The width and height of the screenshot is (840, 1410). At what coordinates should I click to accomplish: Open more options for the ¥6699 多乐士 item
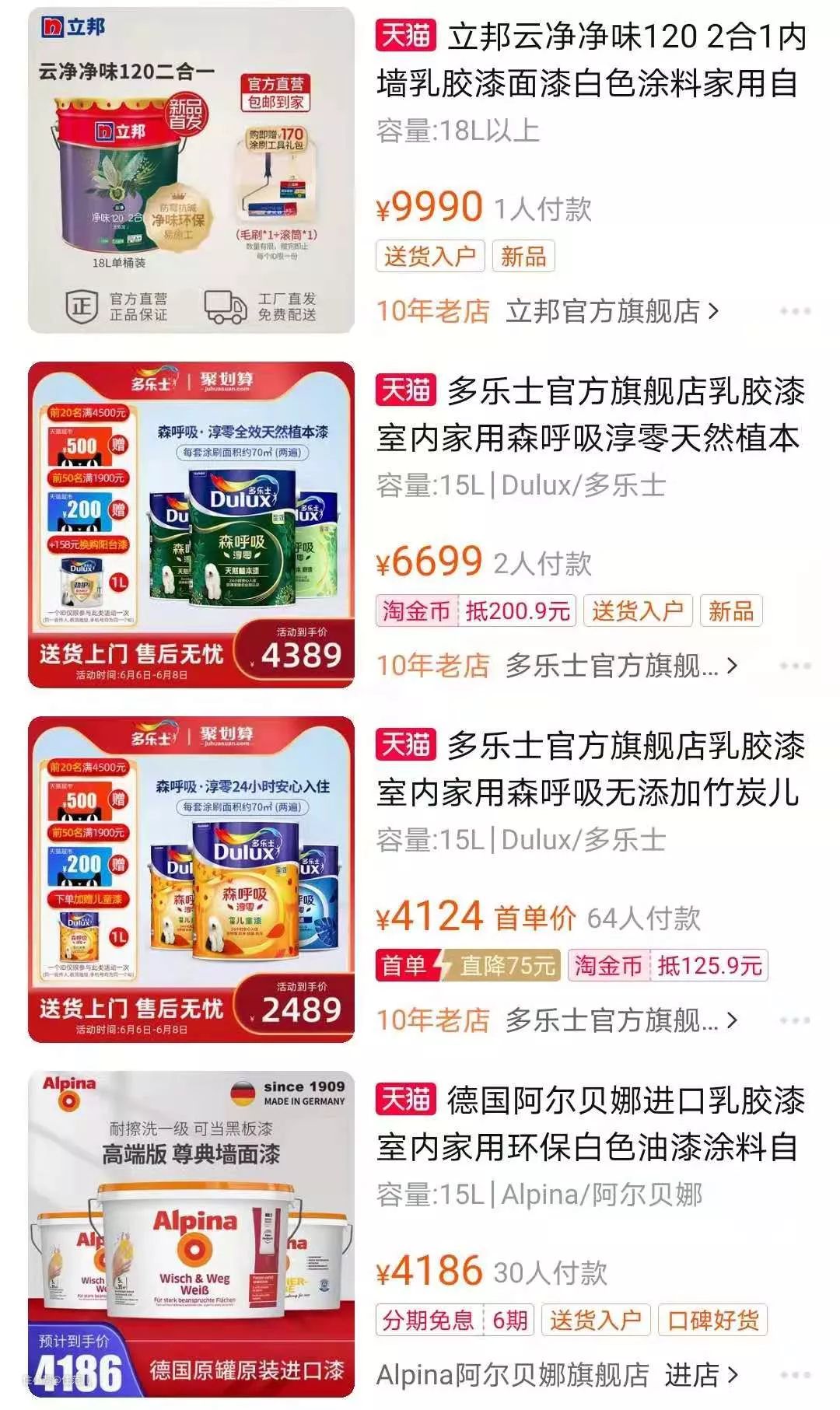(x=794, y=666)
